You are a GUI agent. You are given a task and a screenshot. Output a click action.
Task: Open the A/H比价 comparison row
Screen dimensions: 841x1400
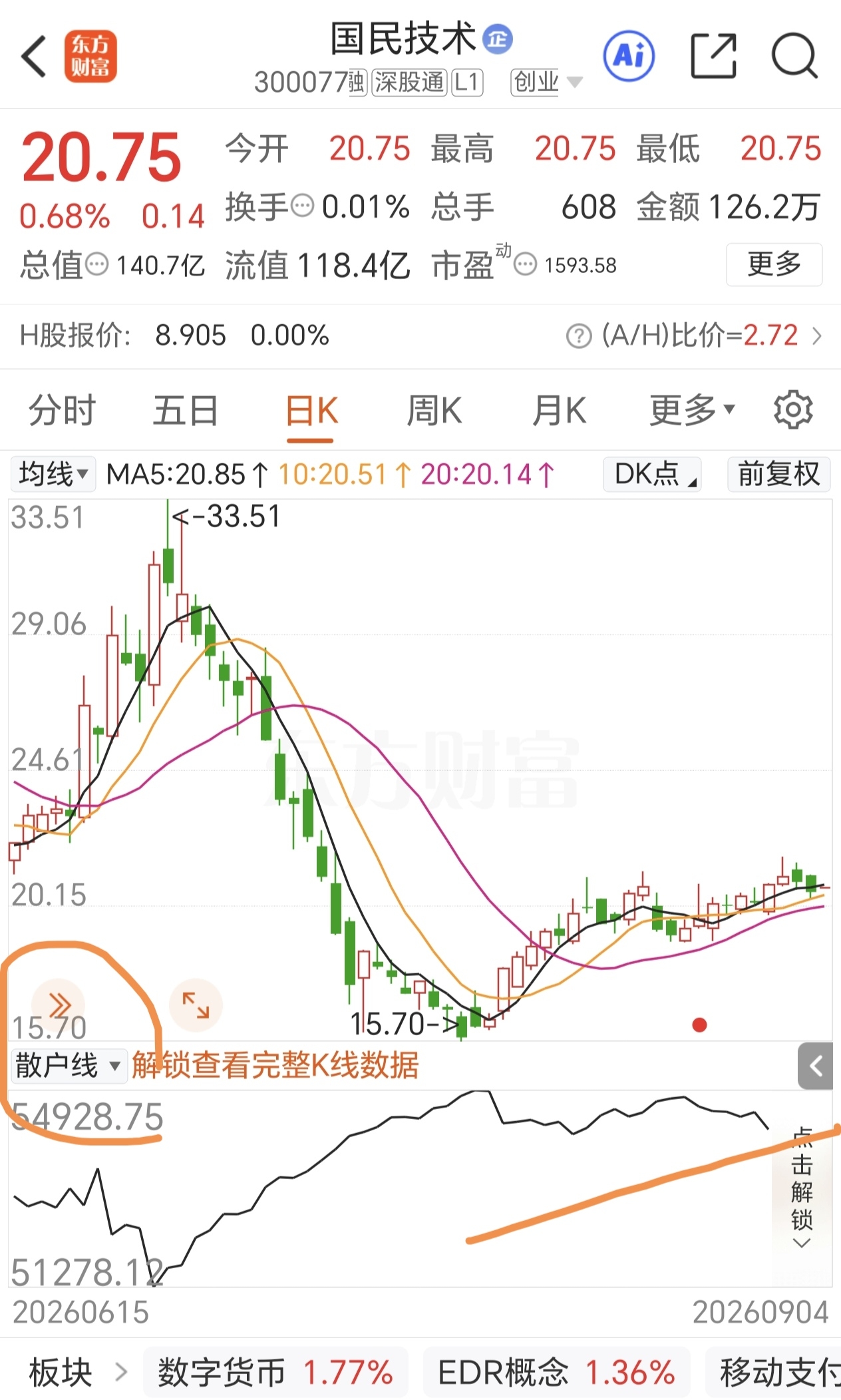[x=694, y=336]
